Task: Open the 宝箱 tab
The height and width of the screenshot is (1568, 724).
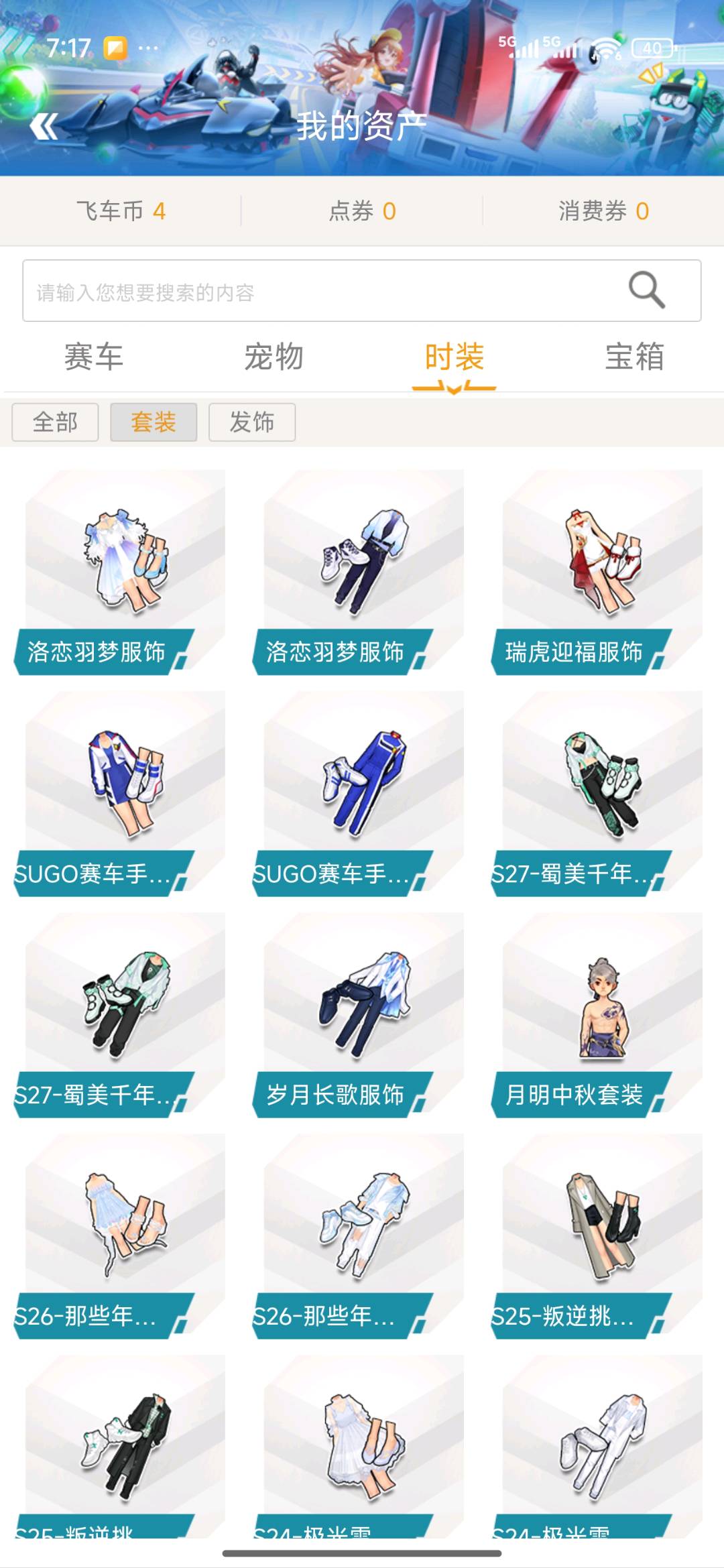Action: click(635, 357)
